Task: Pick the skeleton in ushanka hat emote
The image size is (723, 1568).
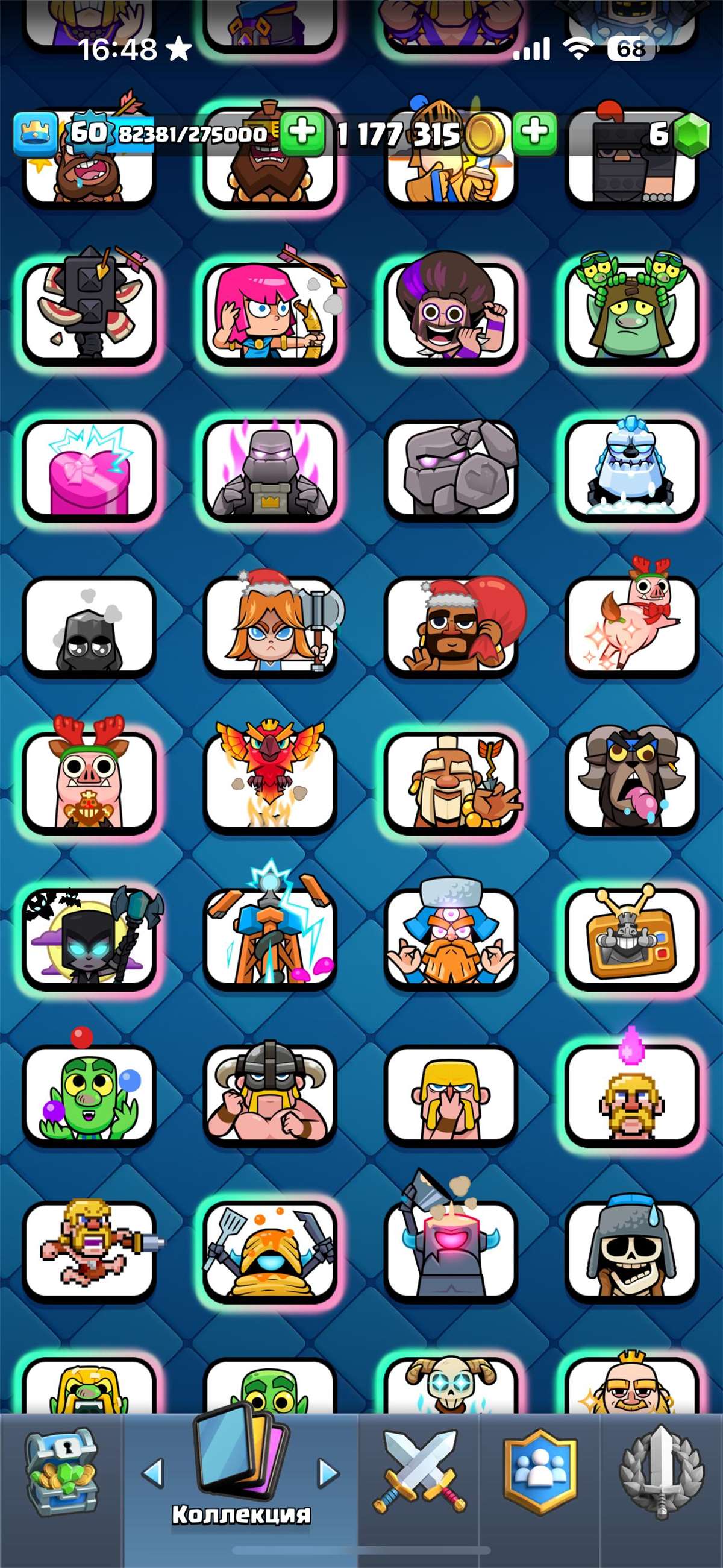Action: tap(631, 1251)
